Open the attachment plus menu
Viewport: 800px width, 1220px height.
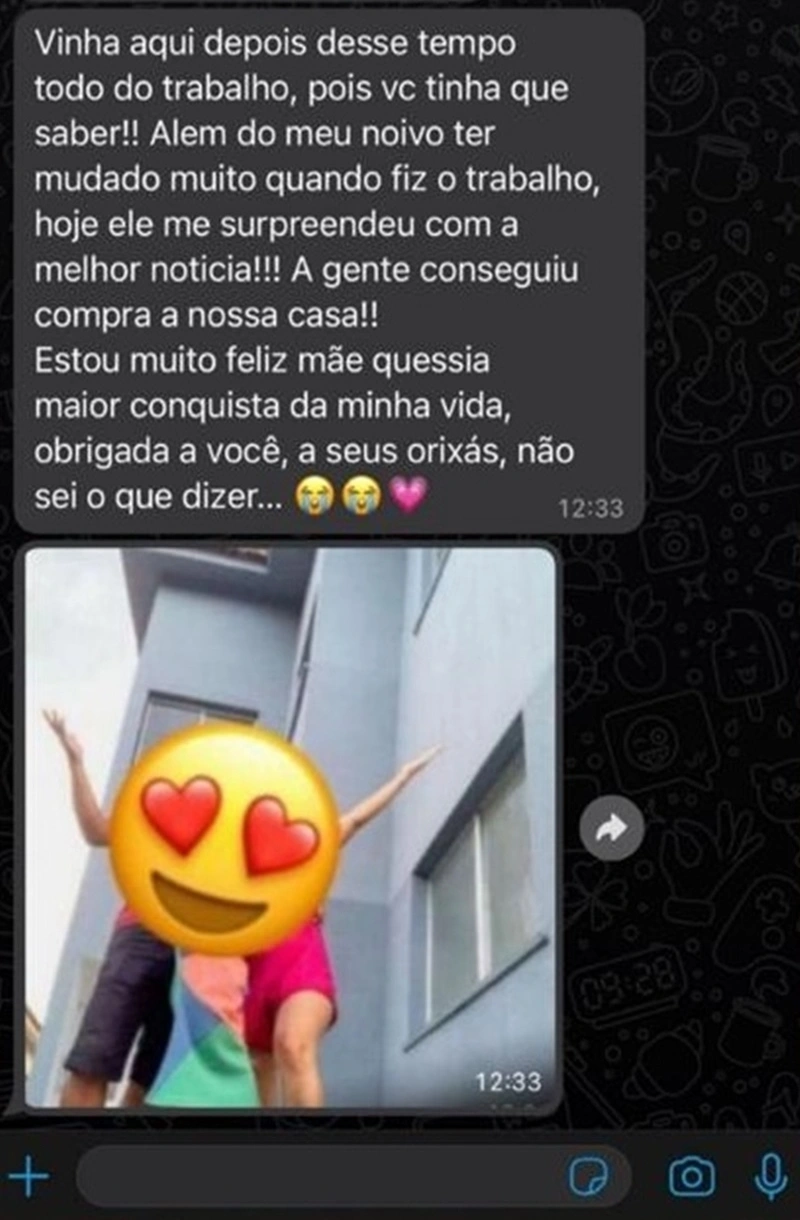click(29, 1178)
